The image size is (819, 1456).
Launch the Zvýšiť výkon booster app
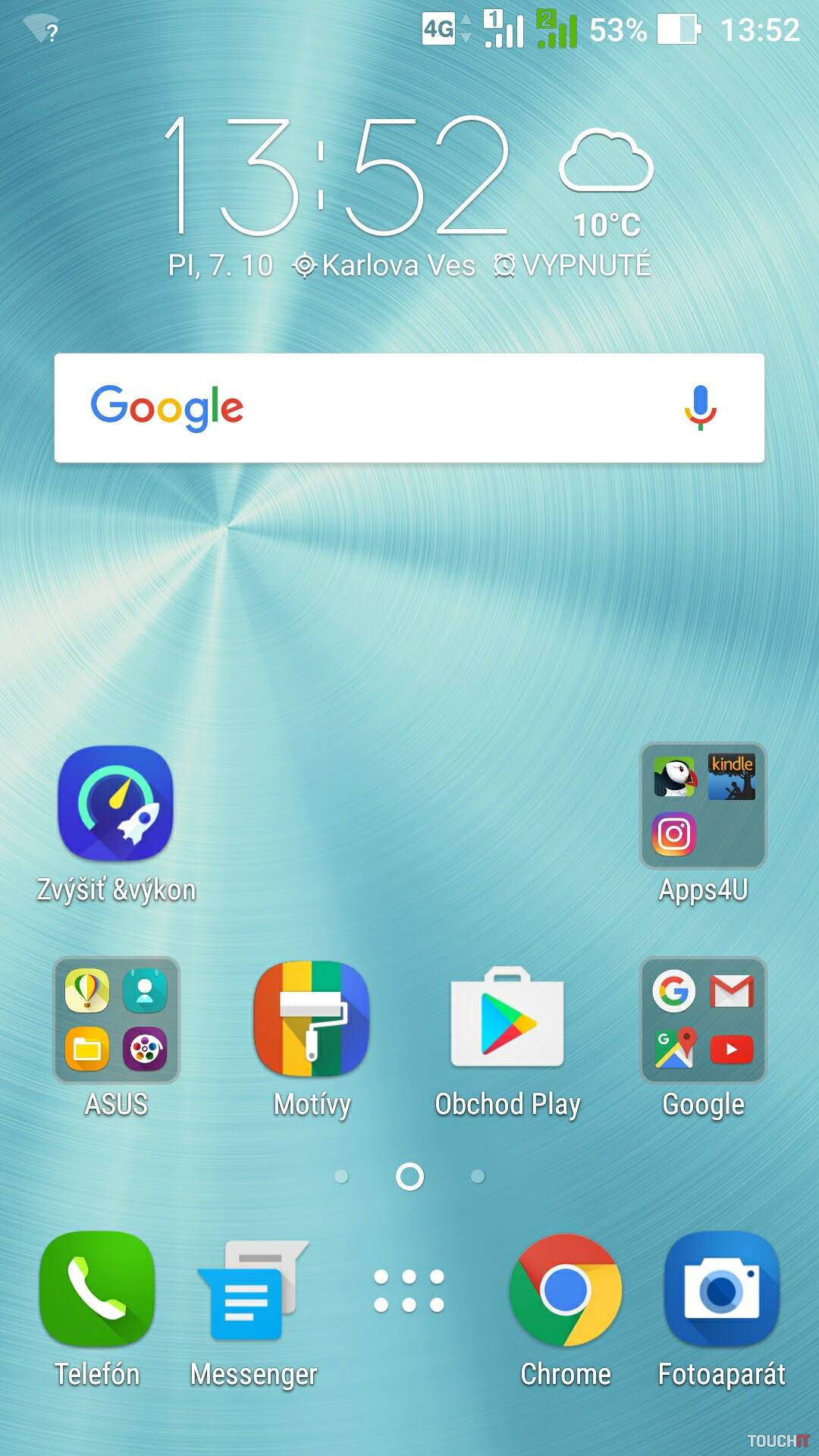pyautogui.click(x=116, y=805)
